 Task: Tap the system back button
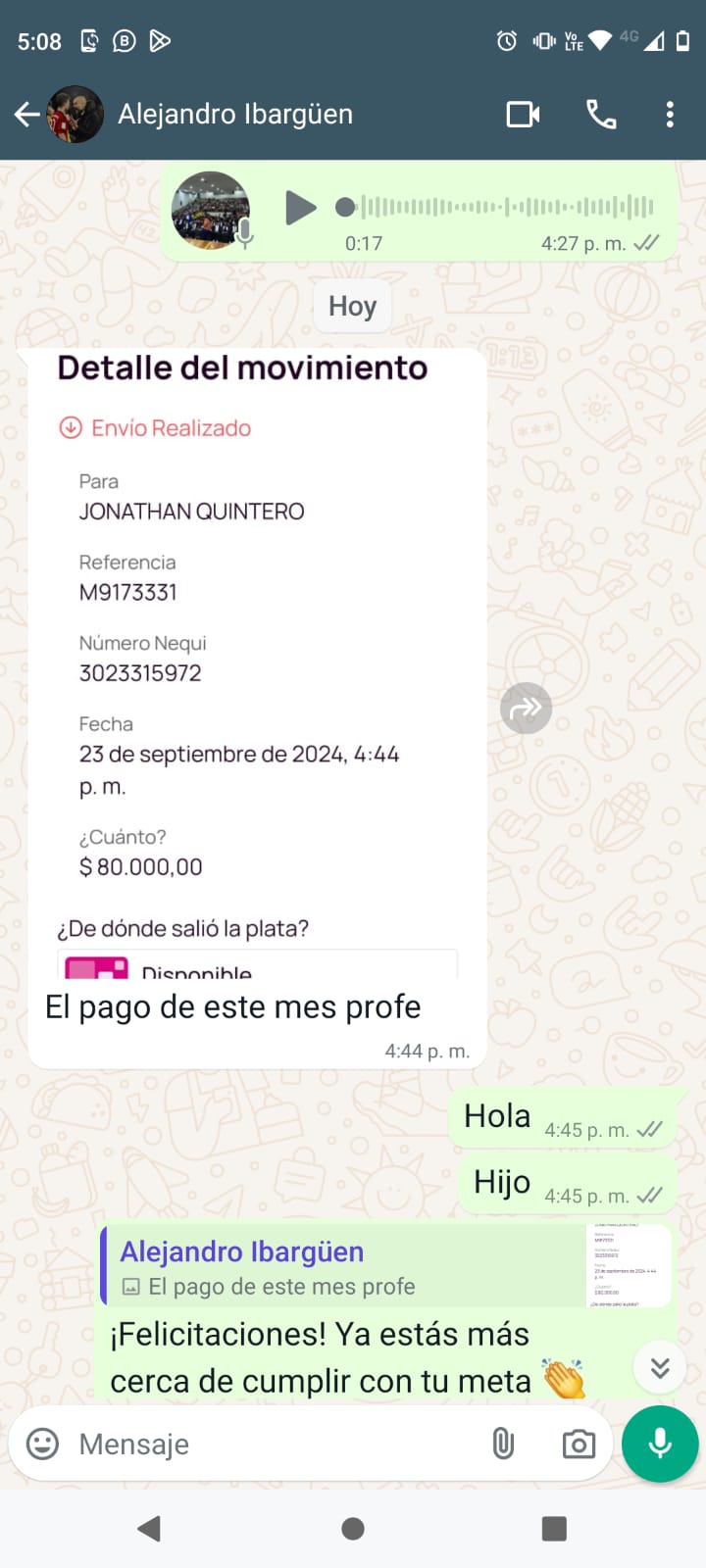pyautogui.click(x=150, y=1529)
